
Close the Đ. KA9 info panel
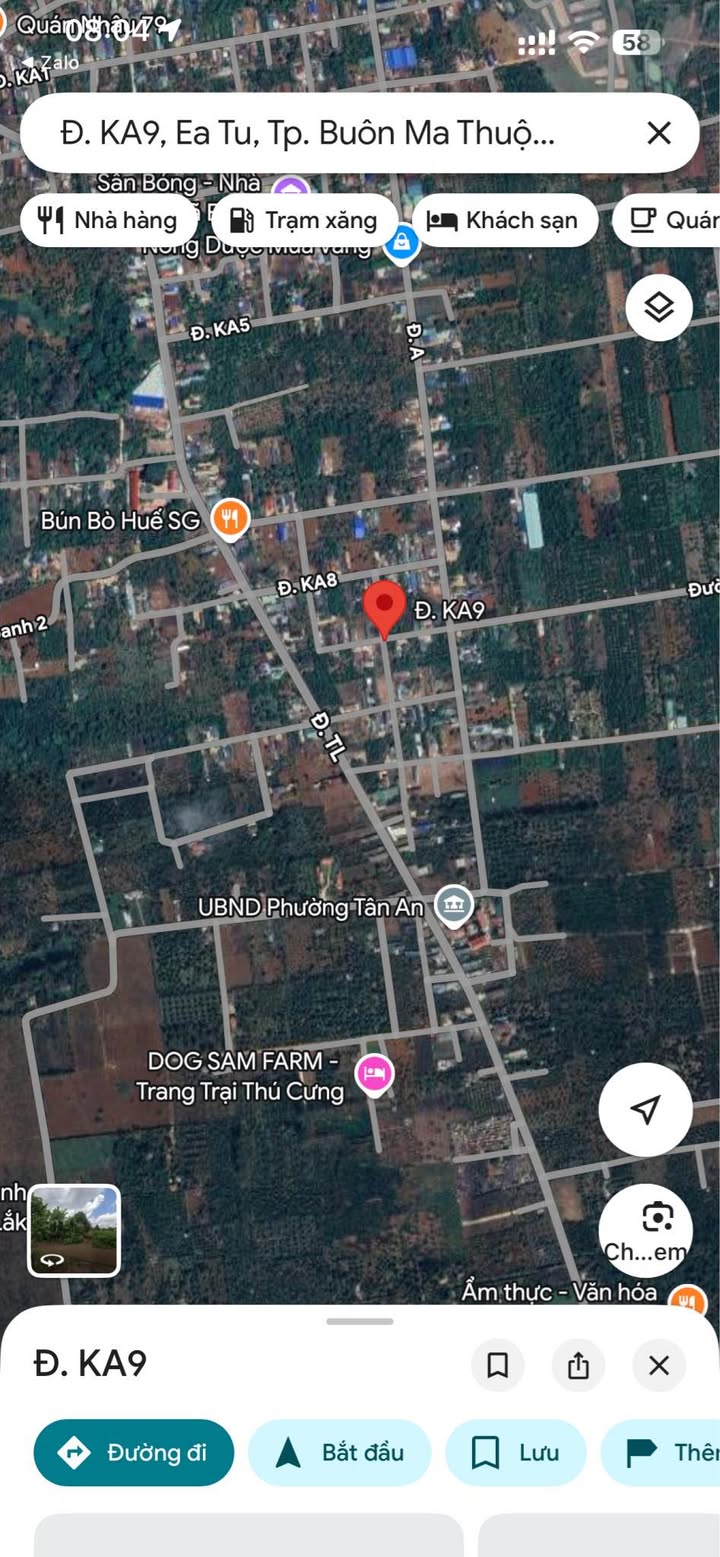[659, 1365]
